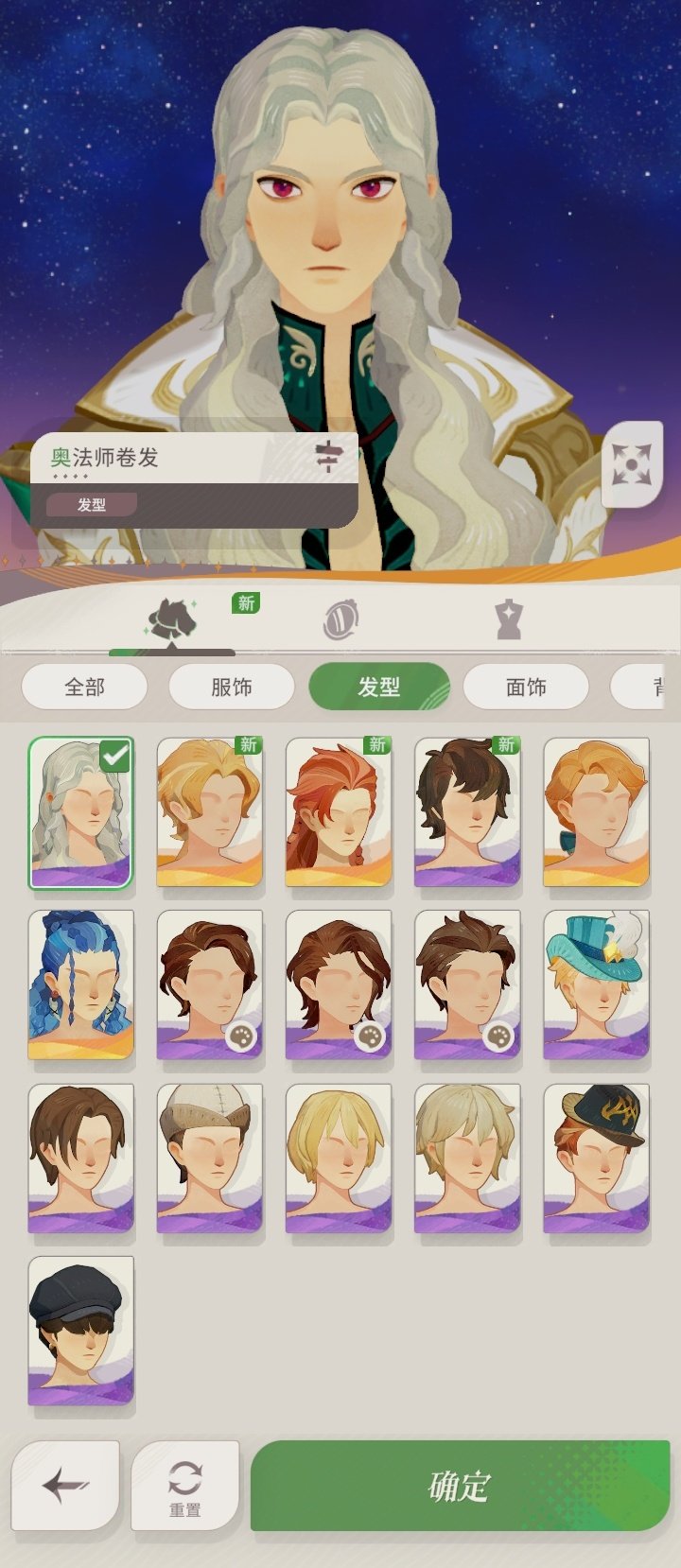
Task: Open the 面饰 face accessory tab
Action: (526, 688)
